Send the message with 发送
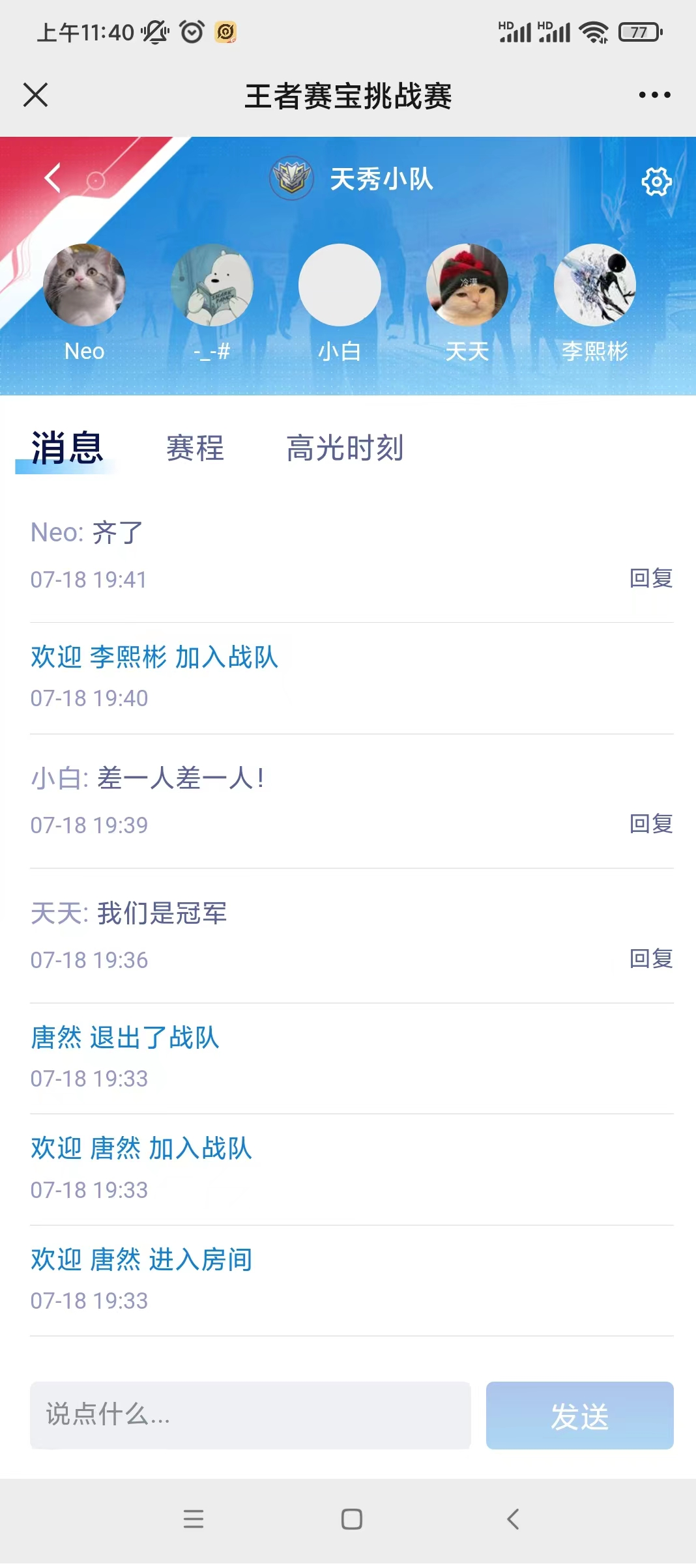 pyautogui.click(x=579, y=1415)
